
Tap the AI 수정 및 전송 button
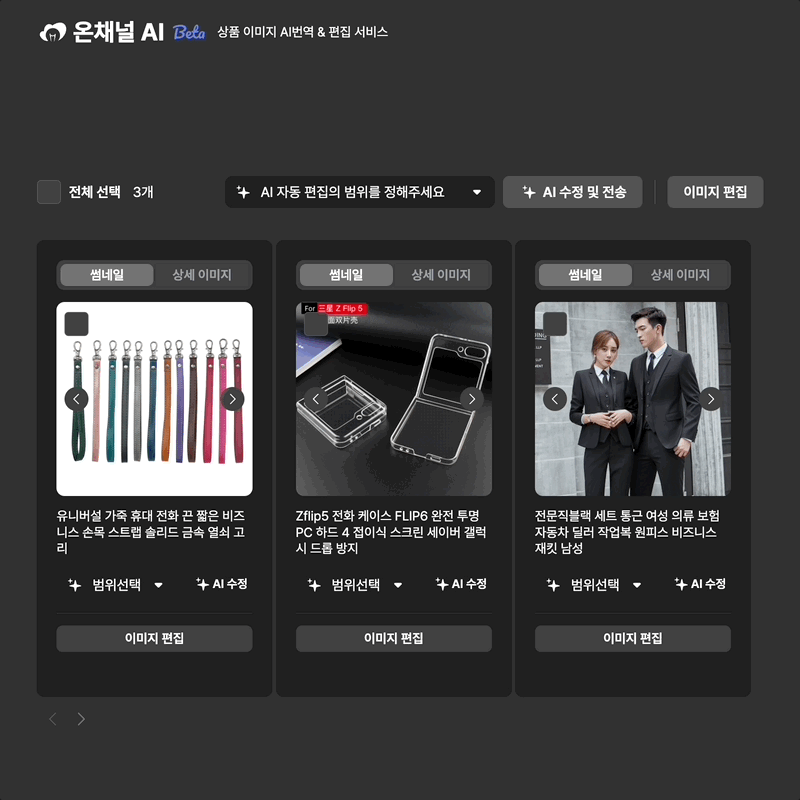[574, 192]
